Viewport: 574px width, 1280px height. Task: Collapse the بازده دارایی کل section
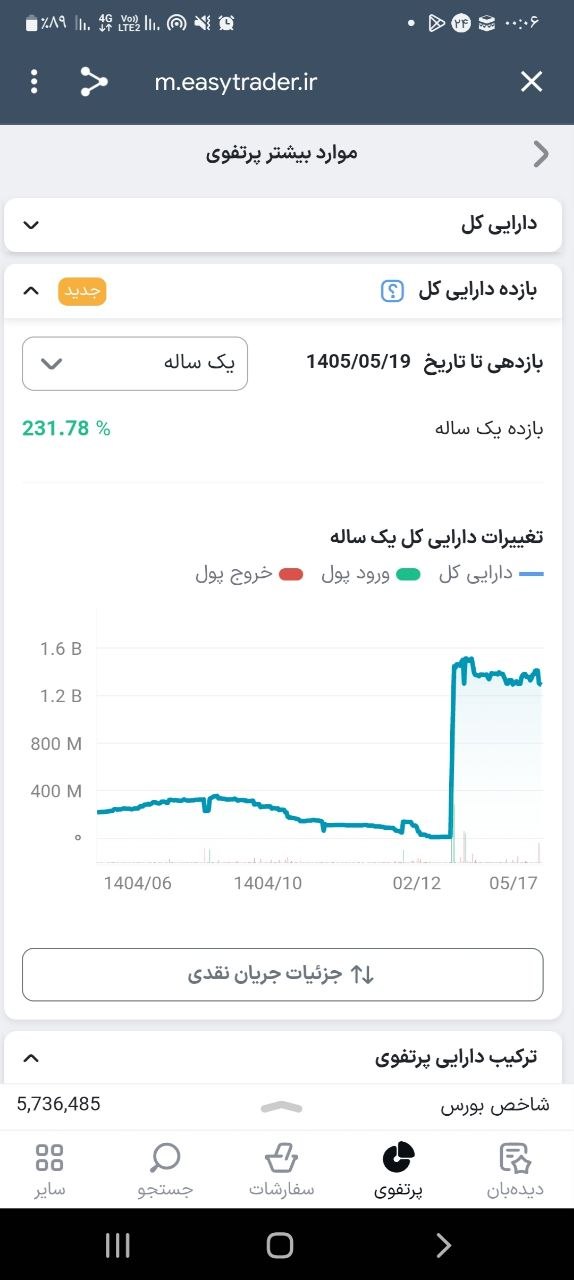pyautogui.click(x=31, y=291)
